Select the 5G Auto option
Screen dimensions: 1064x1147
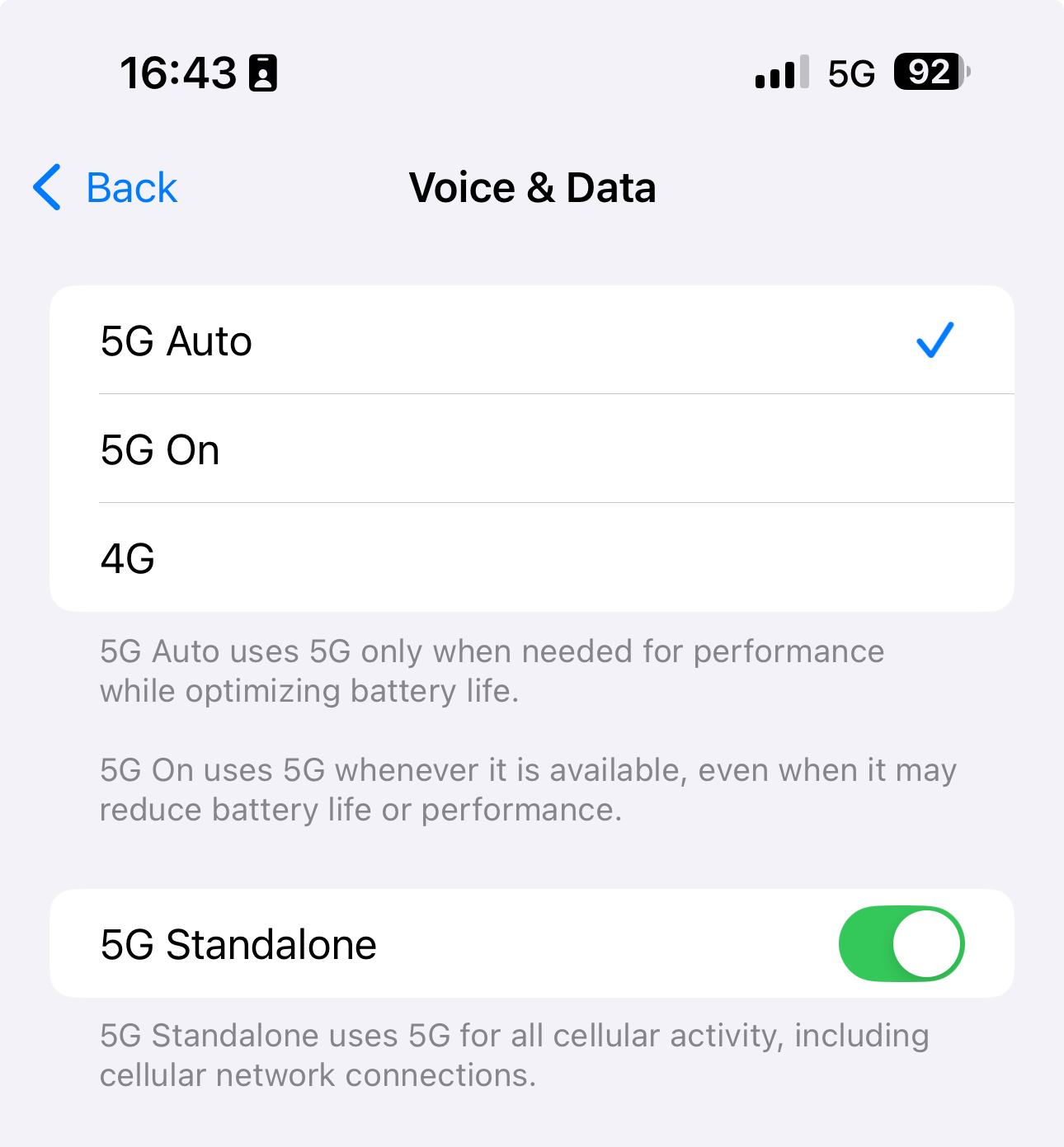[531, 341]
